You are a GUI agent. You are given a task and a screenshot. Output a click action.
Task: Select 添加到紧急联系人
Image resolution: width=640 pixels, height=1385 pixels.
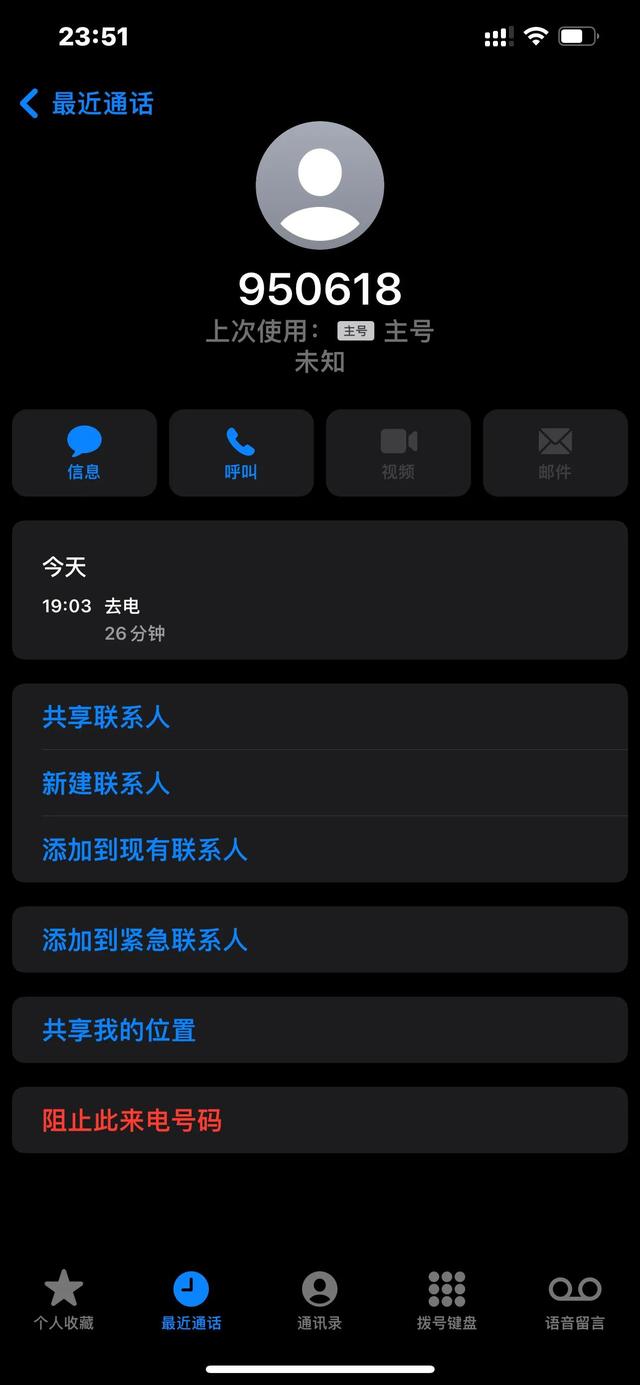pos(320,940)
